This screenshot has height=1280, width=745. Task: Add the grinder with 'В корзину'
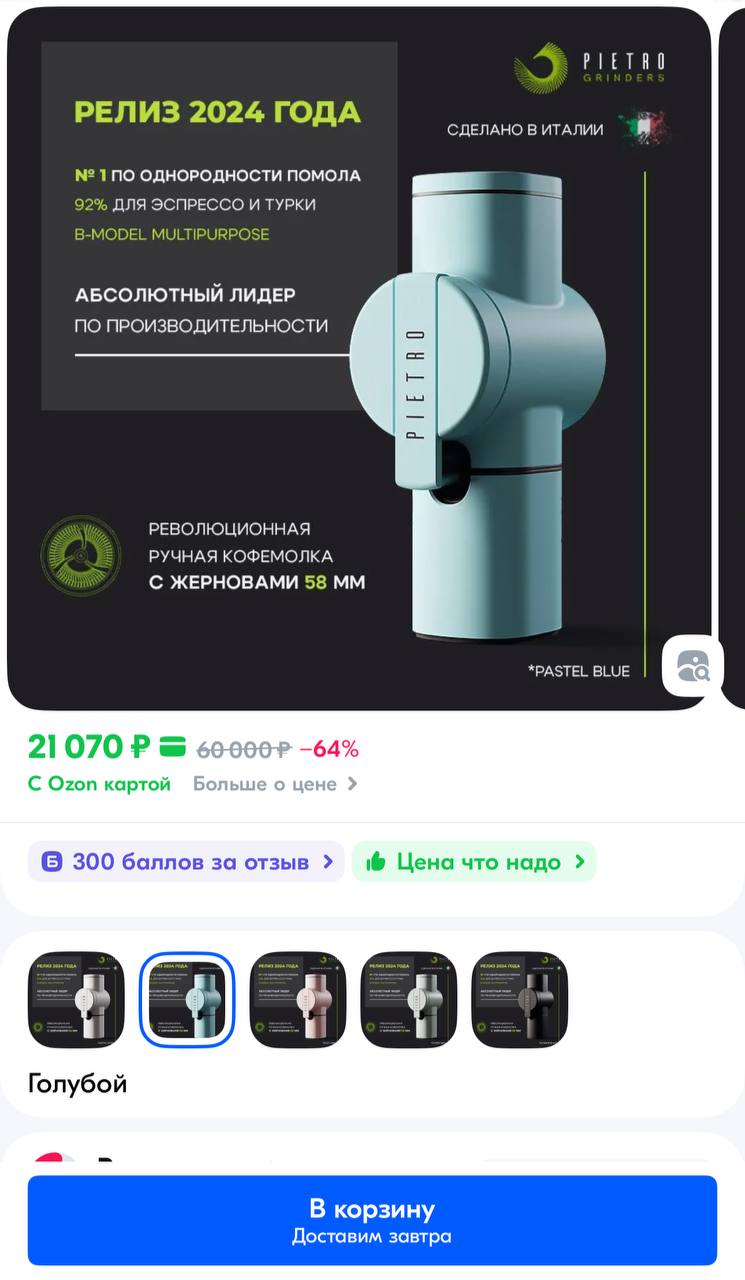pyautogui.click(x=372, y=1220)
